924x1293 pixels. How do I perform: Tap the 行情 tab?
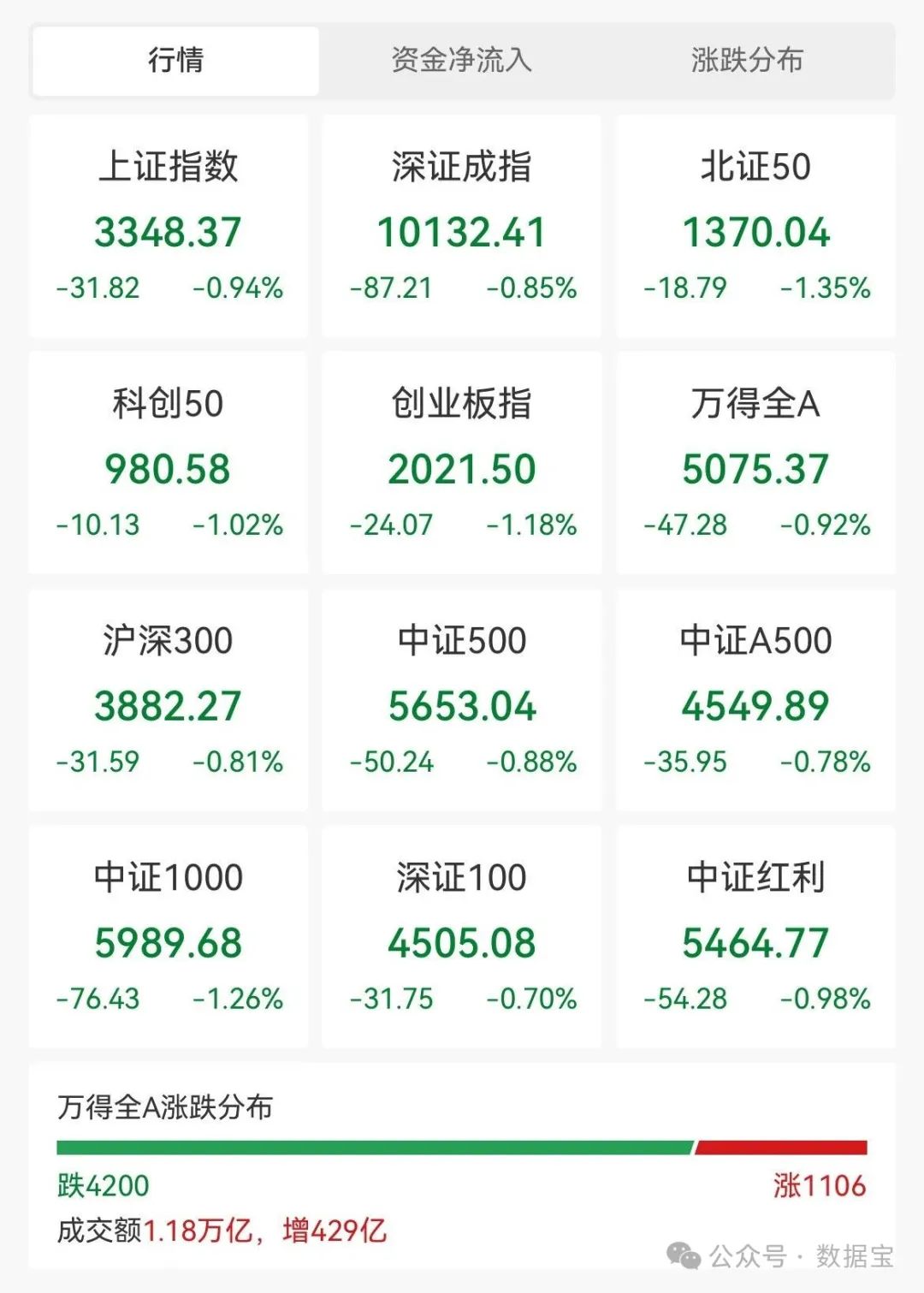[x=175, y=60]
